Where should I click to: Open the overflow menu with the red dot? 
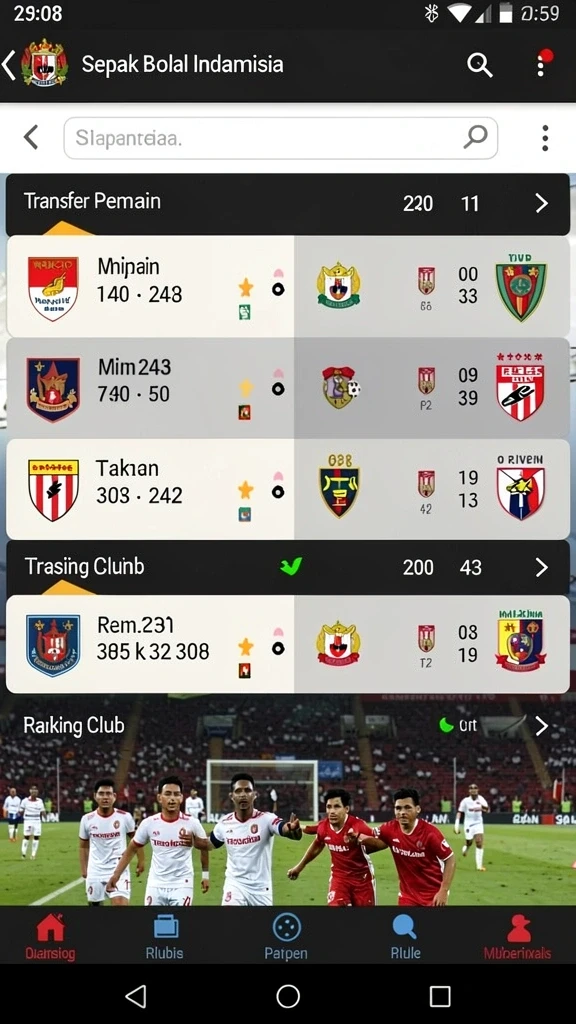click(541, 64)
